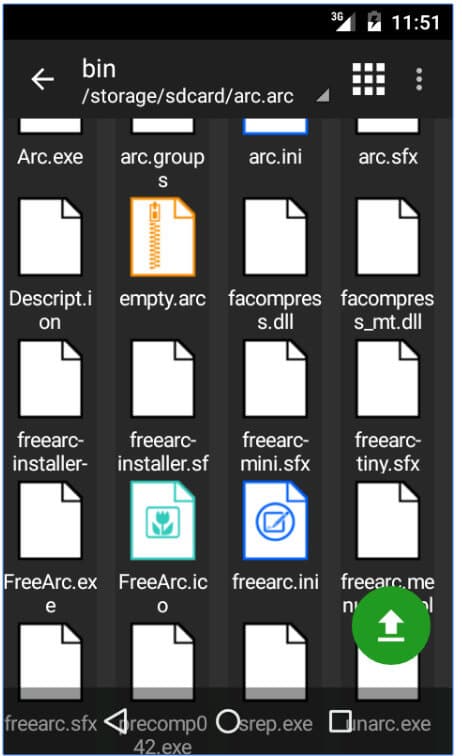The image size is (462, 756).
Task: Tap the green extract floating button
Action: 391,625
